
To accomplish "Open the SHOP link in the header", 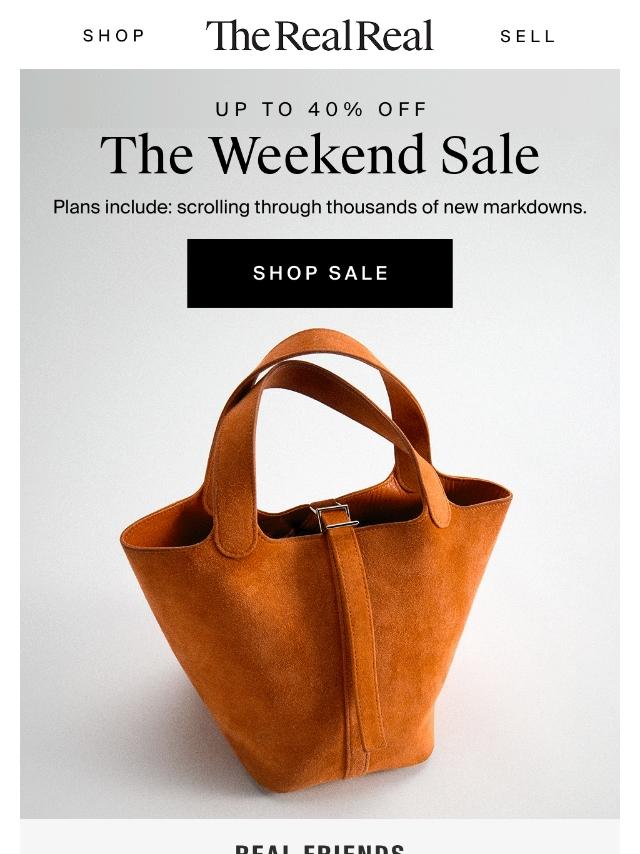I will coord(114,36).
